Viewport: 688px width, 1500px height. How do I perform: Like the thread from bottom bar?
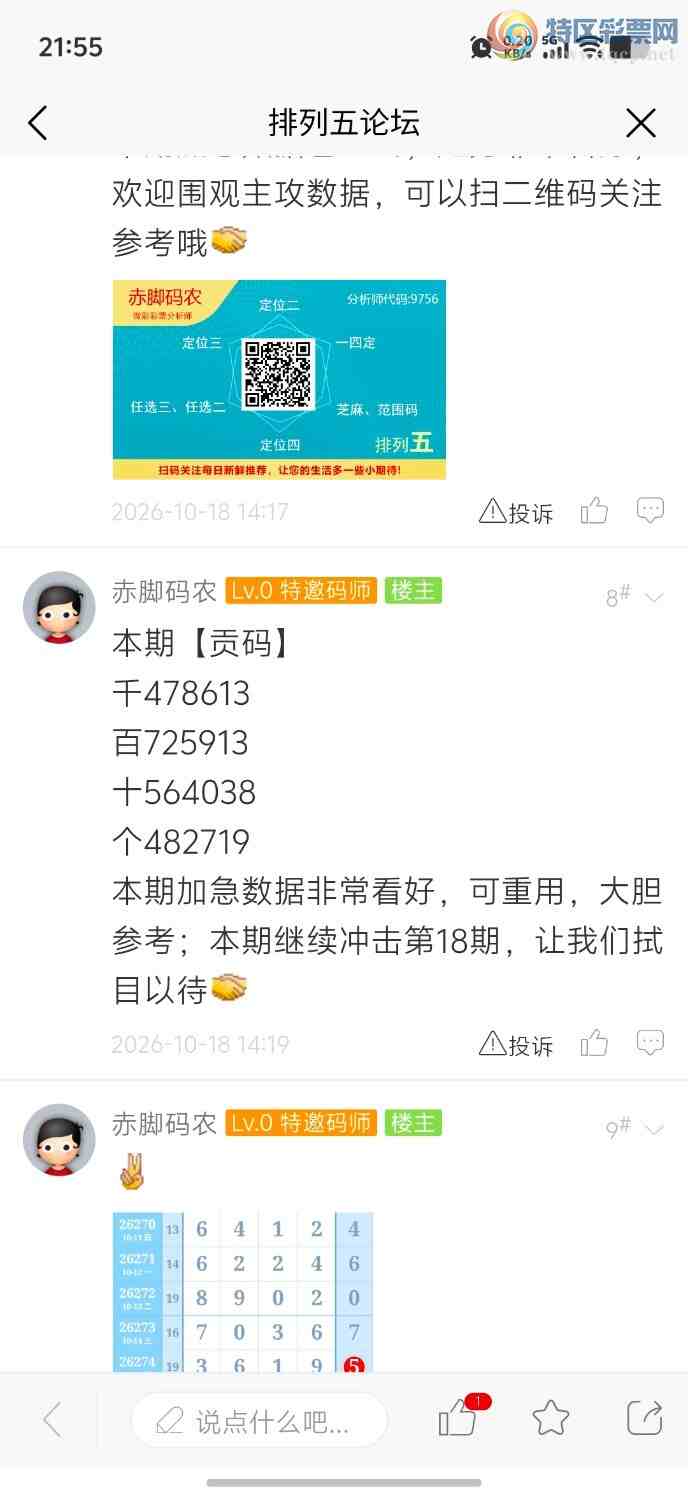(x=459, y=1419)
